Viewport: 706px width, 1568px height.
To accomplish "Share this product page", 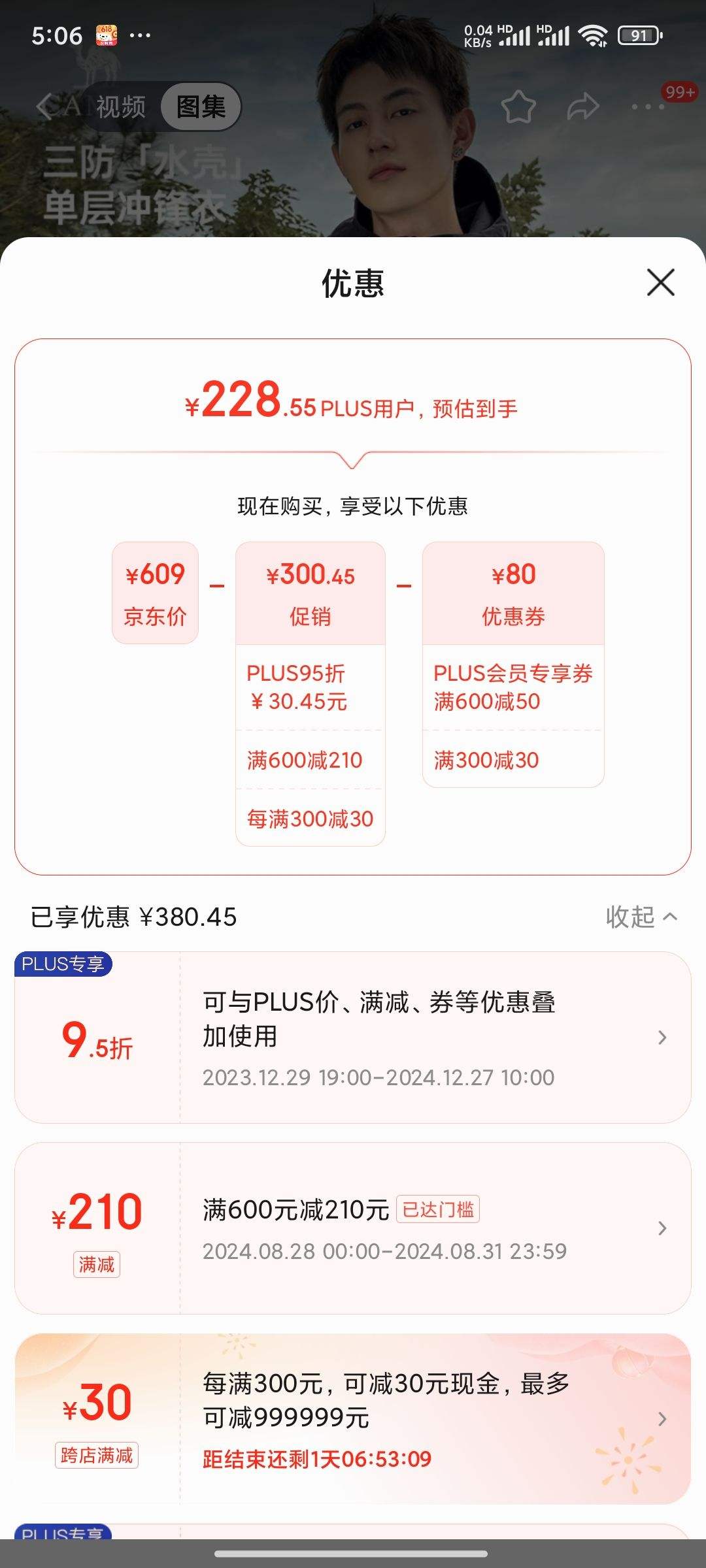I will click(x=582, y=106).
